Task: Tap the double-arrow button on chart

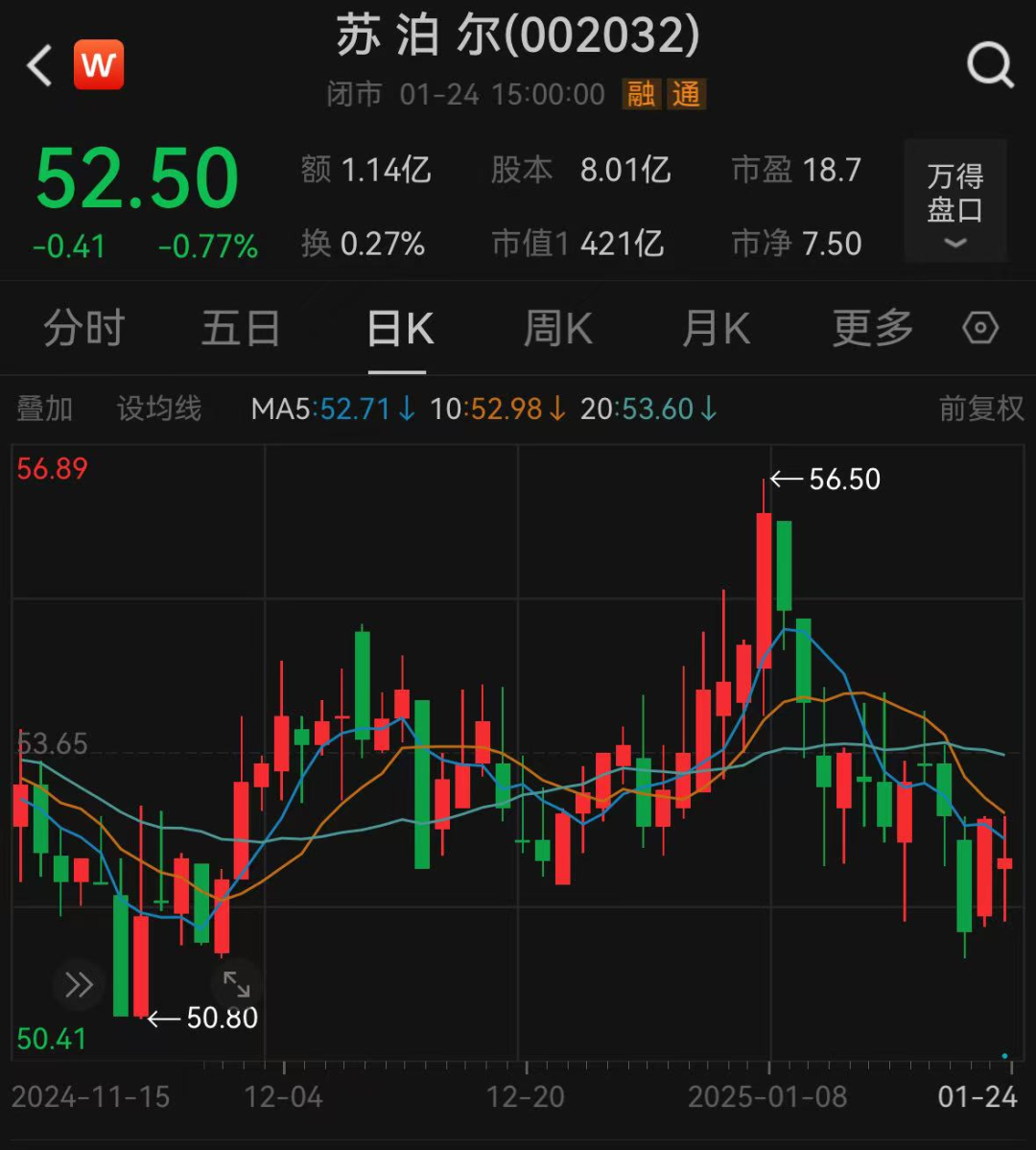Action: point(78,985)
